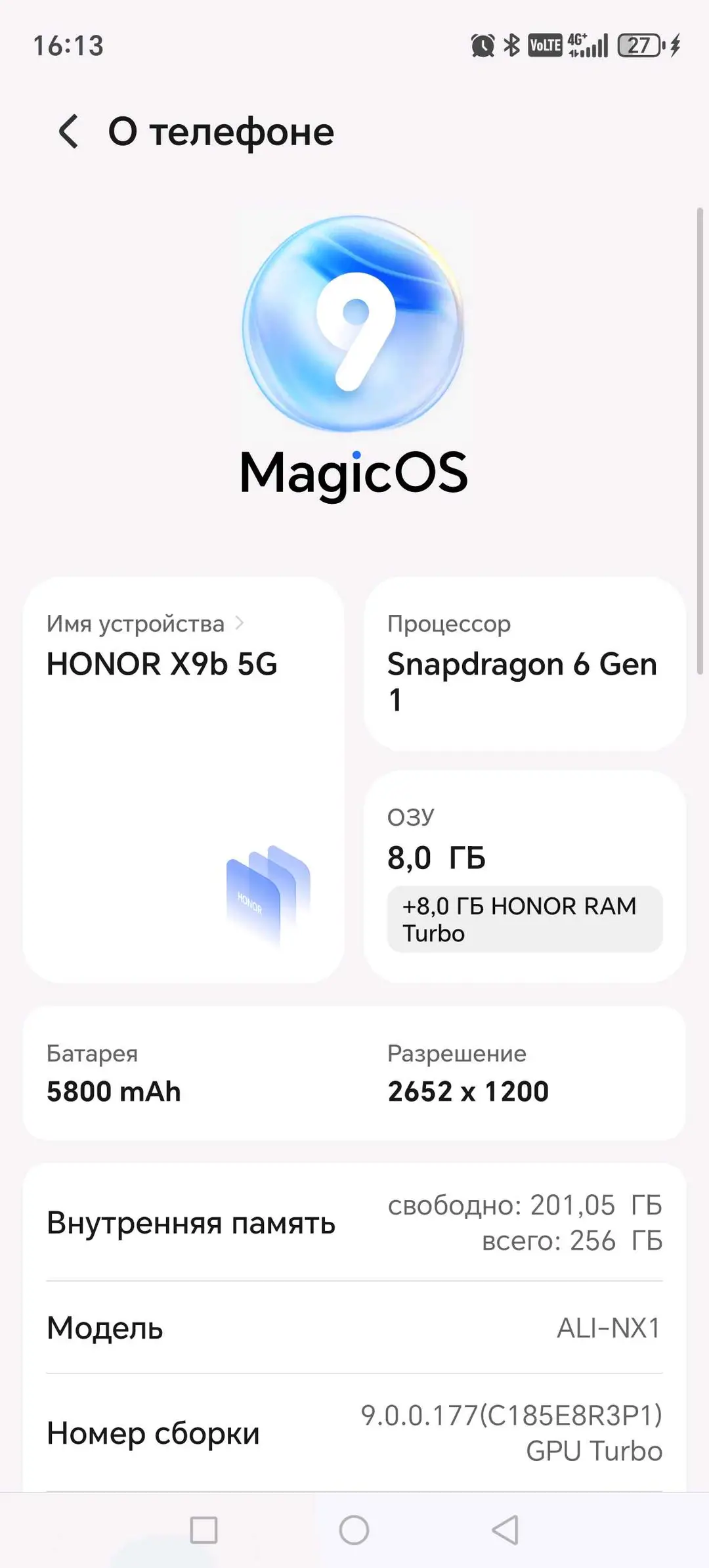Go back from the О телефоне screen
The height and width of the screenshot is (1568, 709).
tap(69, 131)
